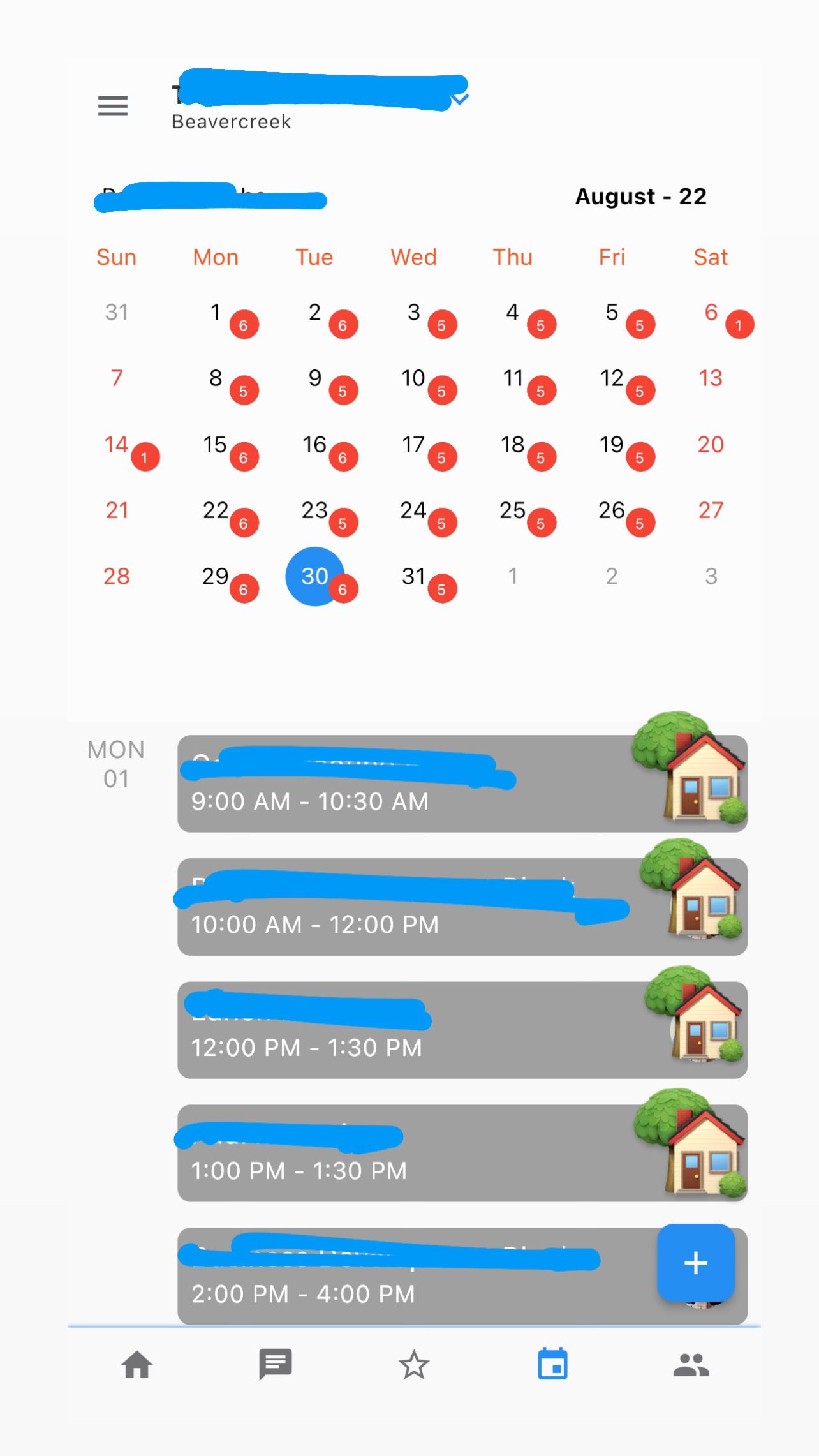
Task: Open the star favorites tab
Action: coord(414,1365)
